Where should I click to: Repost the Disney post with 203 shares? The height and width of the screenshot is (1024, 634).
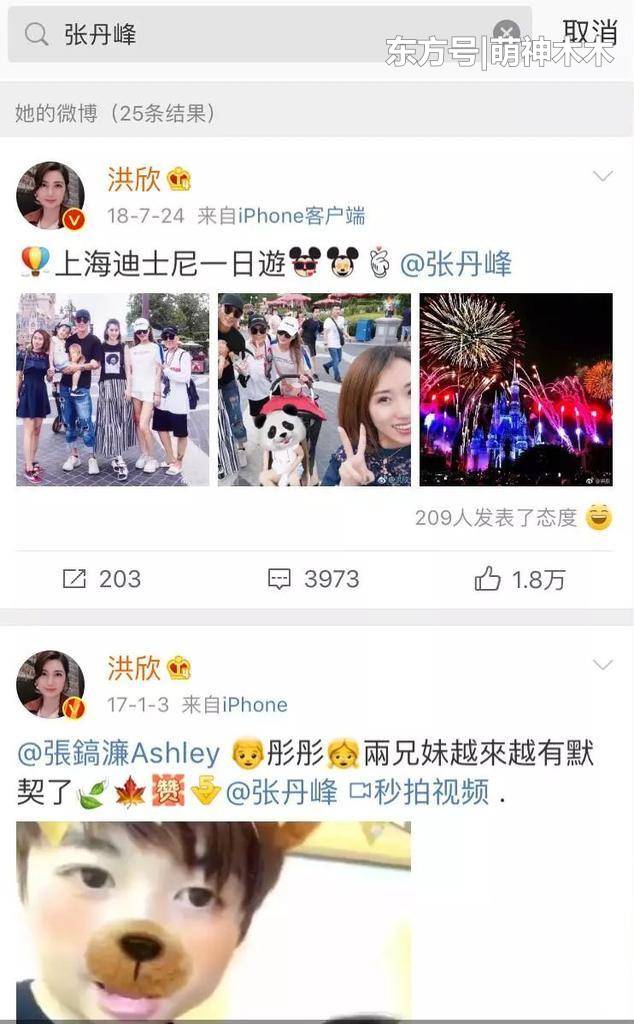click(x=102, y=578)
